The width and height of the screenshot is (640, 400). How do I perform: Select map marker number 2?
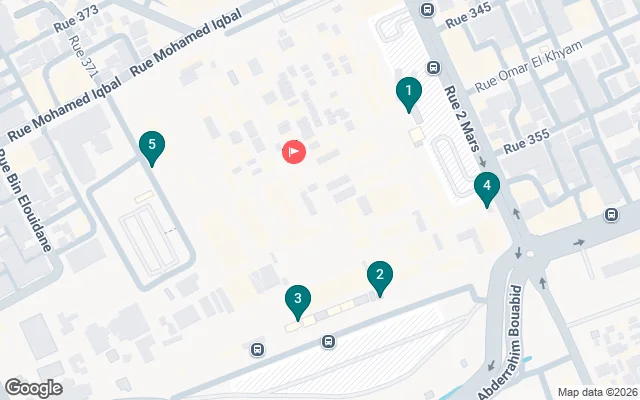379,276
